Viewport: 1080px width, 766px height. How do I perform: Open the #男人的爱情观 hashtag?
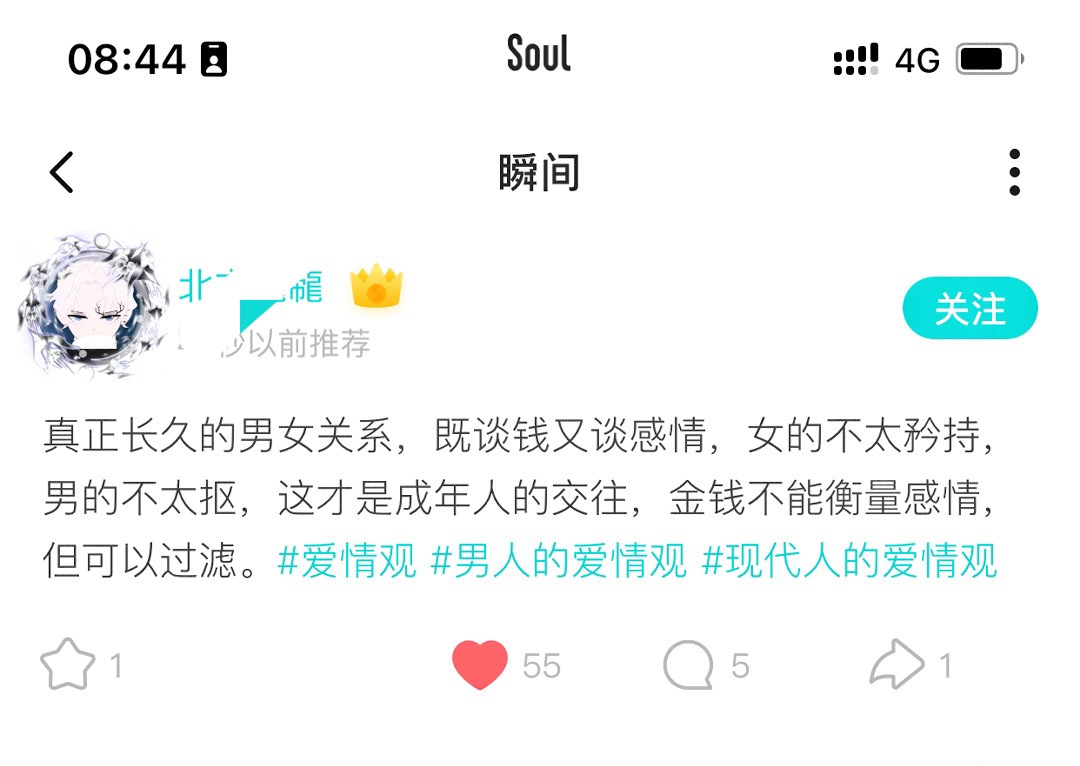pos(559,562)
